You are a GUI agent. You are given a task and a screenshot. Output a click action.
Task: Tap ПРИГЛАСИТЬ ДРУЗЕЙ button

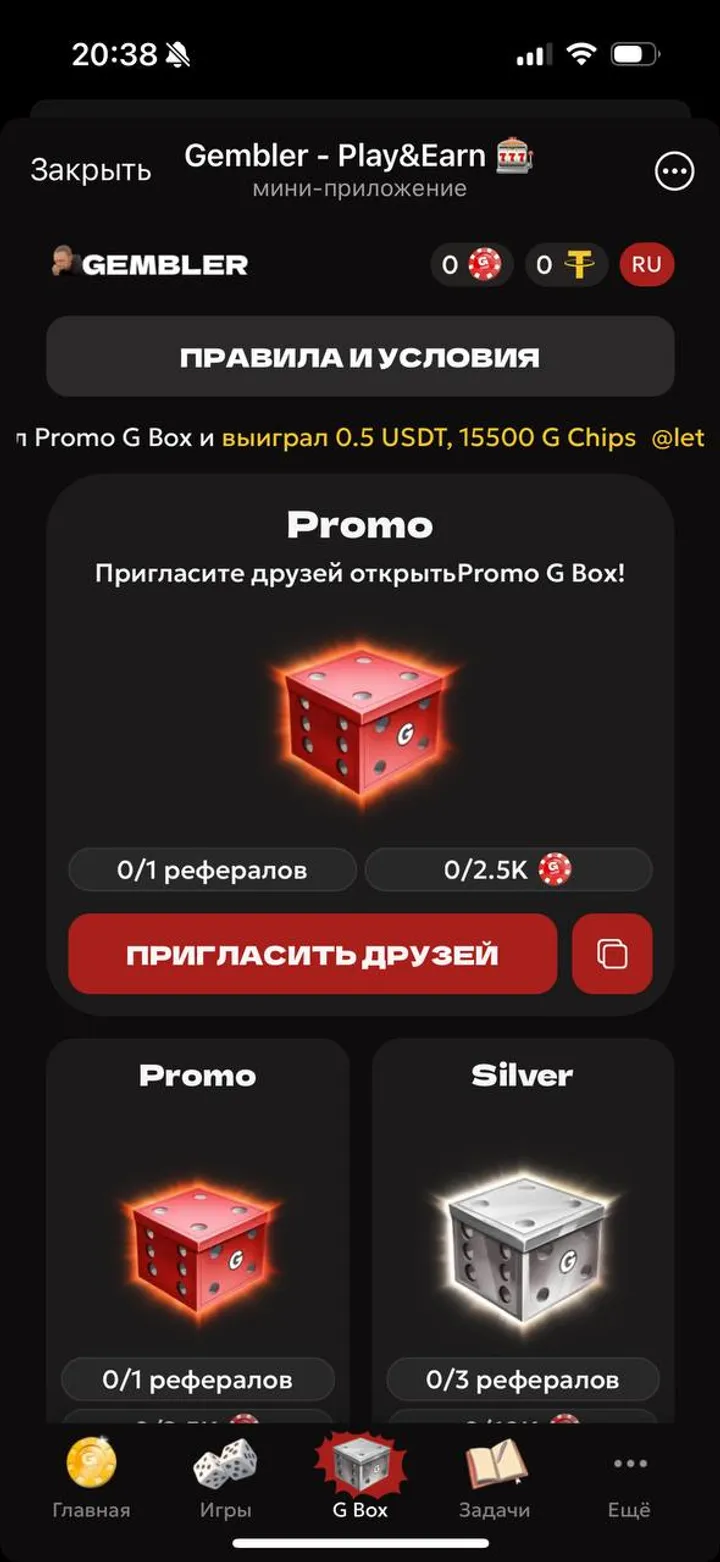click(x=312, y=954)
